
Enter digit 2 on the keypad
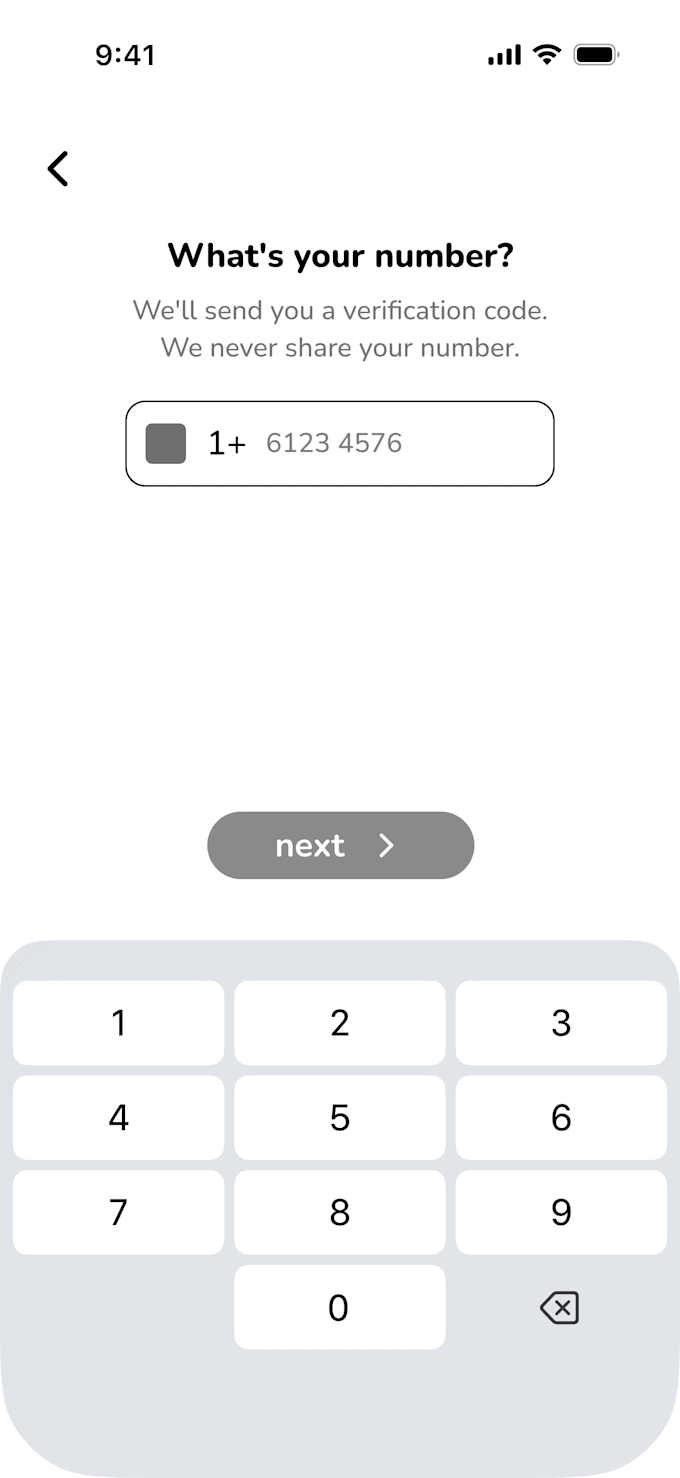click(x=340, y=1022)
